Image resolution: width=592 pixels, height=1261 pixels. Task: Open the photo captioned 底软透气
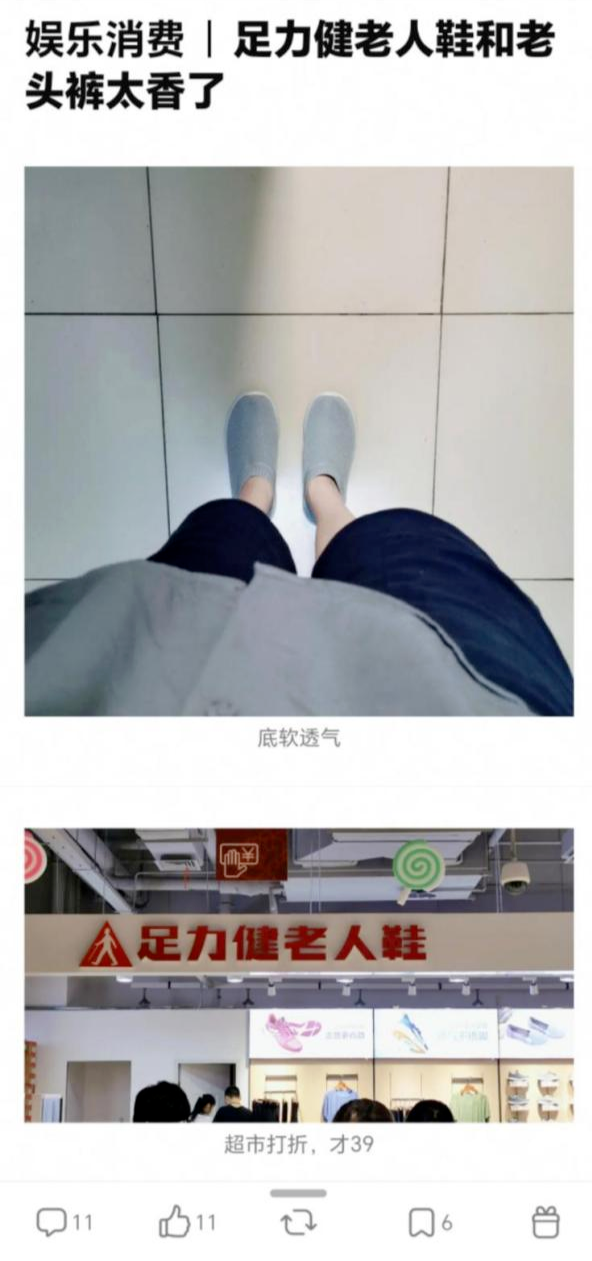click(299, 441)
